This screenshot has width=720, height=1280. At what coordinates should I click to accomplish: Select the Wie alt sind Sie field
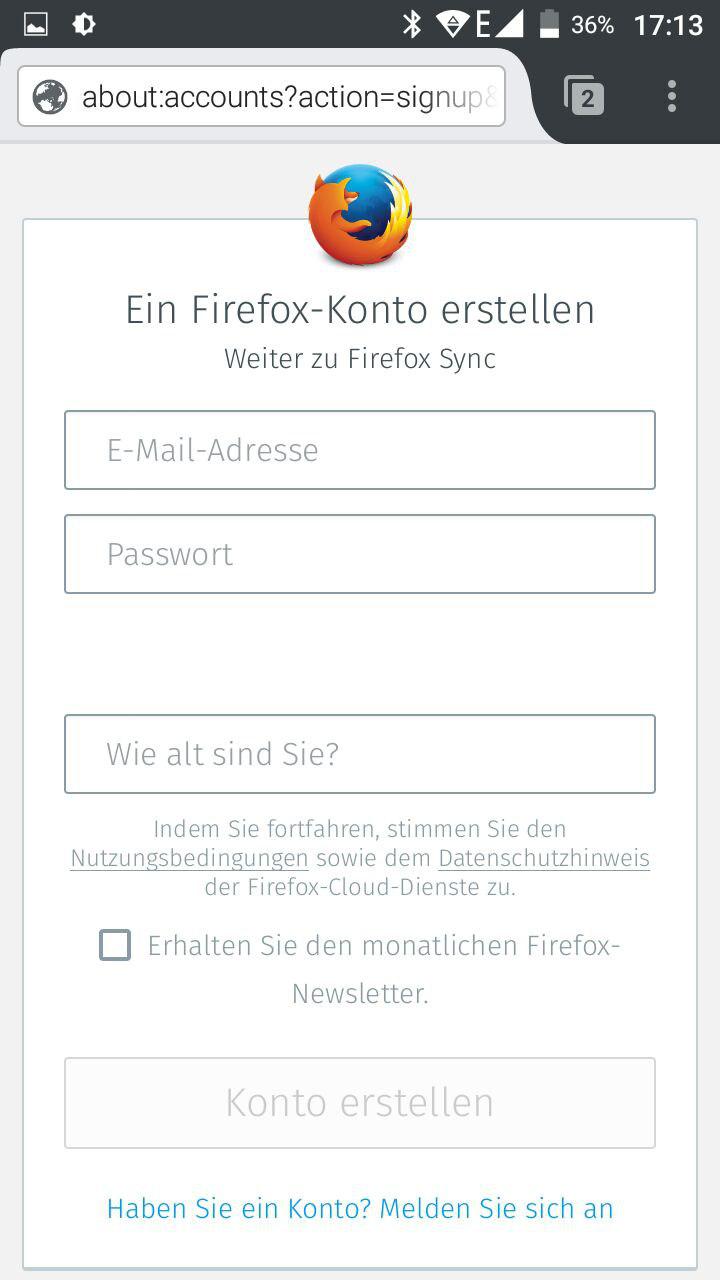(x=360, y=754)
